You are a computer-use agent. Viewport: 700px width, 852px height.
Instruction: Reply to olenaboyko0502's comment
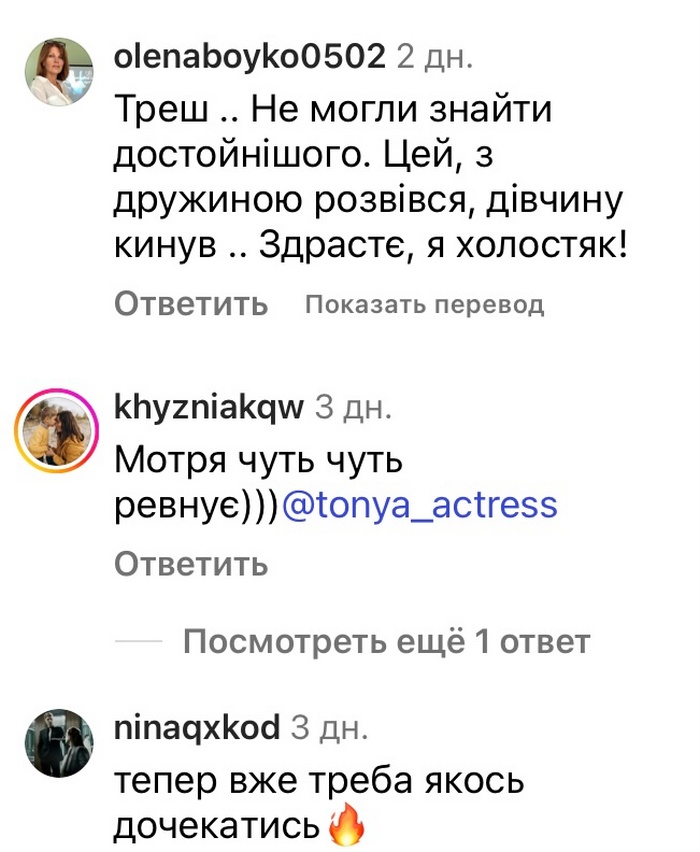(191, 303)
